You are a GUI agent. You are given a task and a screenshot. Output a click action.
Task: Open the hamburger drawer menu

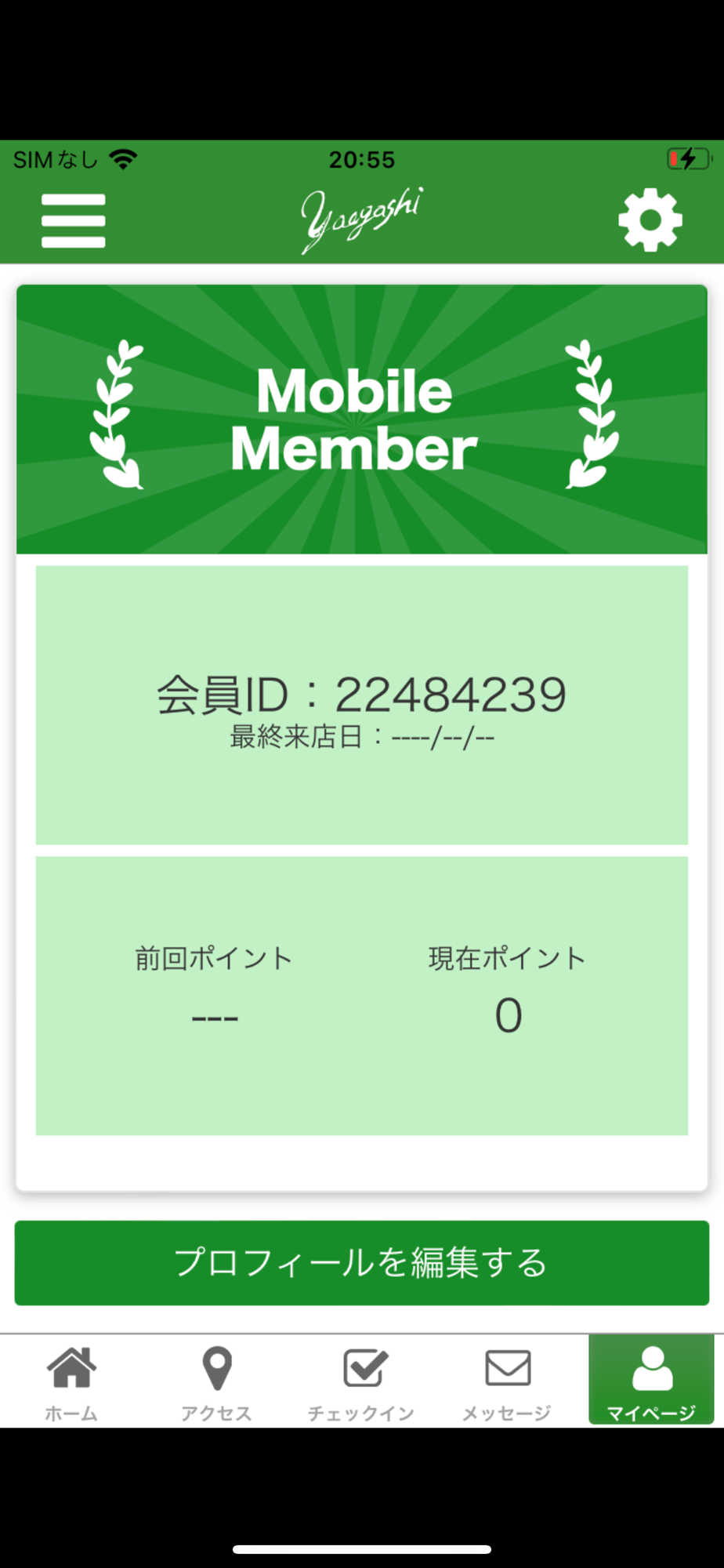point(74,221)
